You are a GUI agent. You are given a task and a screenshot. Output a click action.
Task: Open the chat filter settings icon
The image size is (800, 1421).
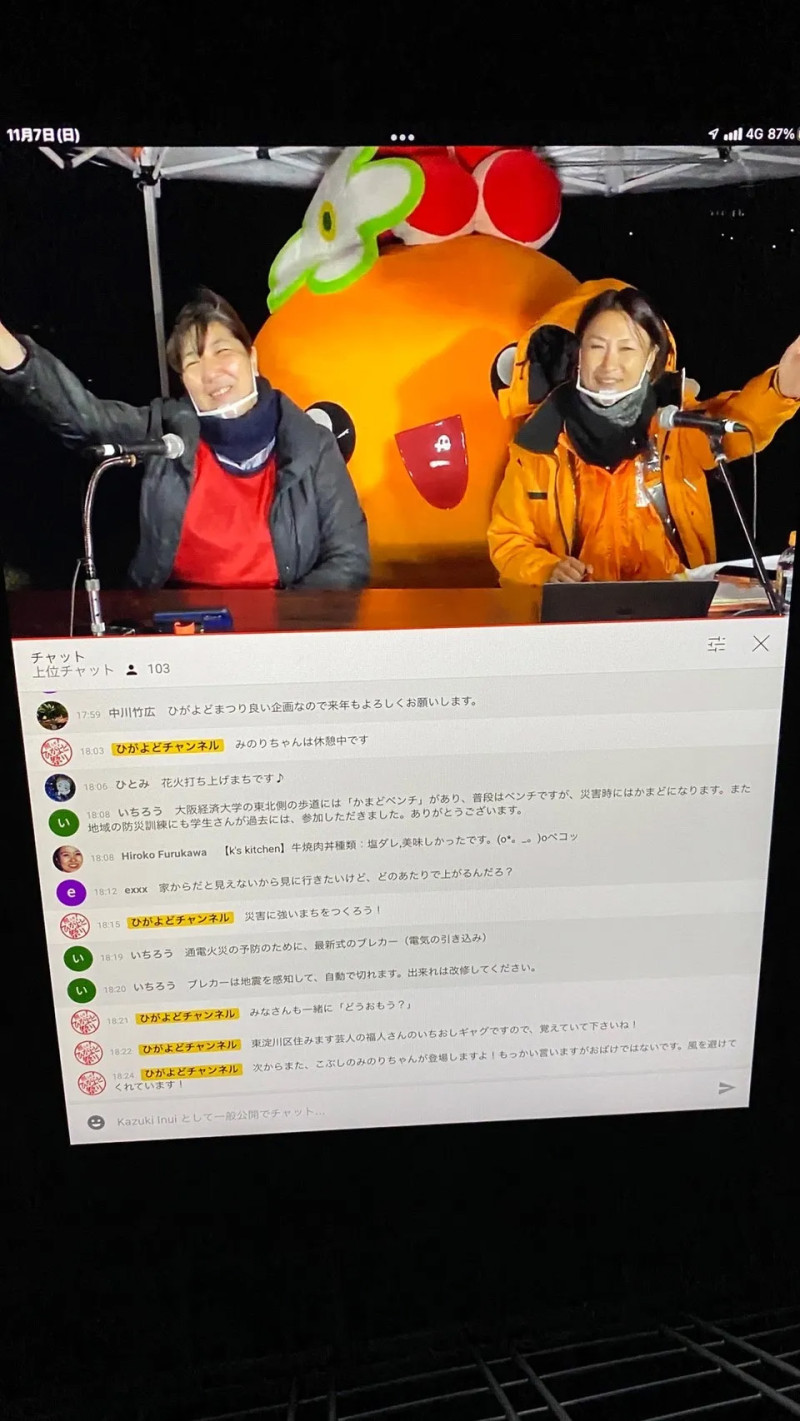point(716,644)
